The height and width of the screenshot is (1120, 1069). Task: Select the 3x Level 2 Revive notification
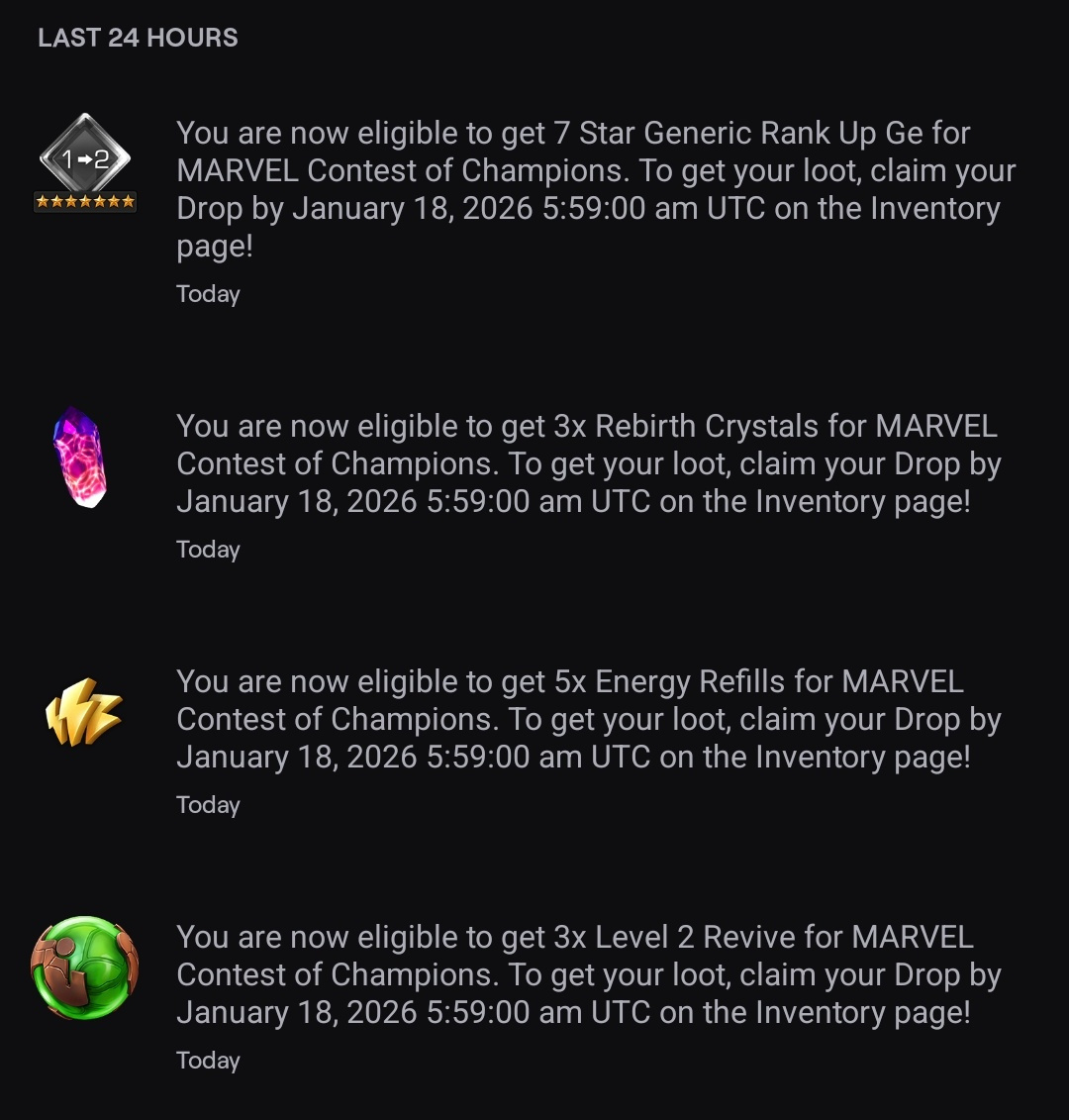pos(589,974)
